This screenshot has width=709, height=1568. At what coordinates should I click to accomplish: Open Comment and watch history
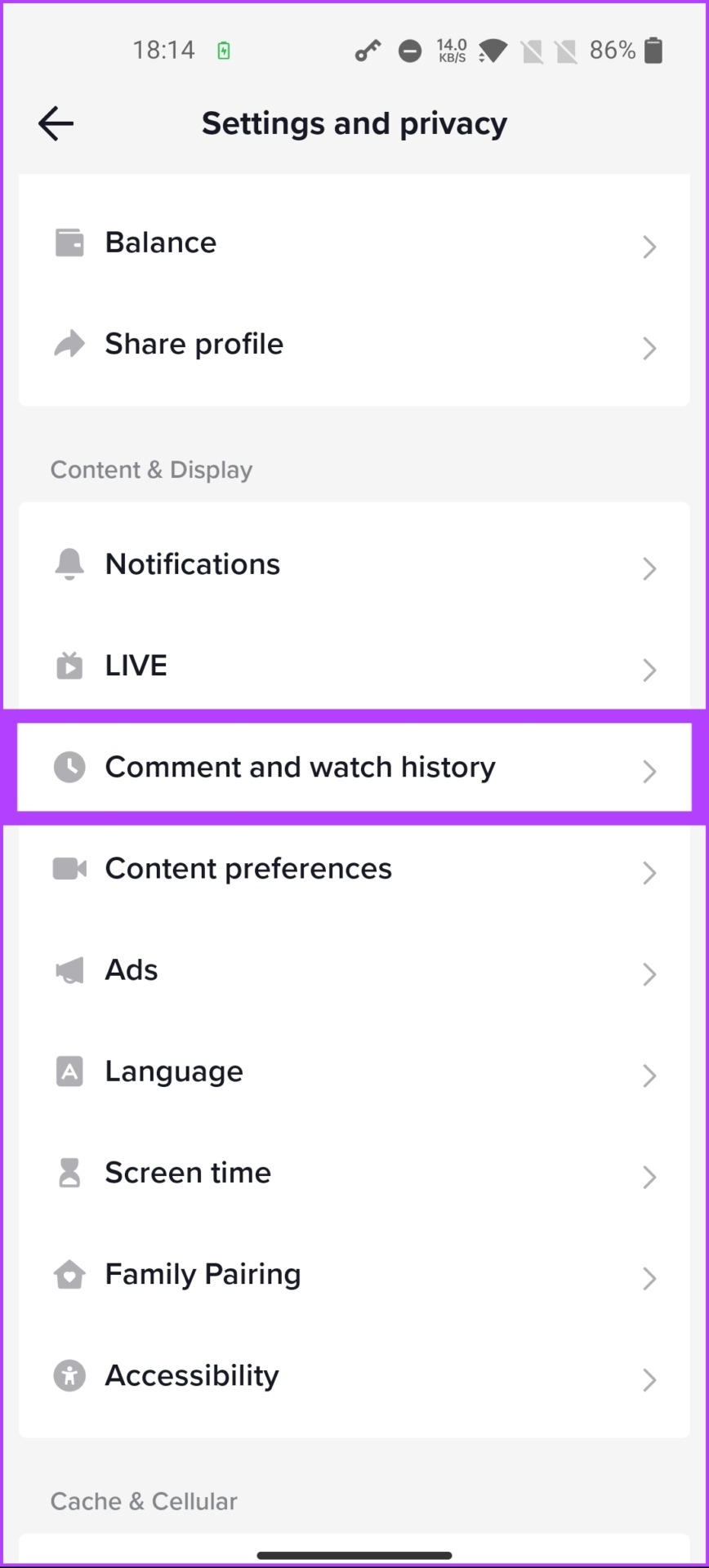tap(354, 768)
